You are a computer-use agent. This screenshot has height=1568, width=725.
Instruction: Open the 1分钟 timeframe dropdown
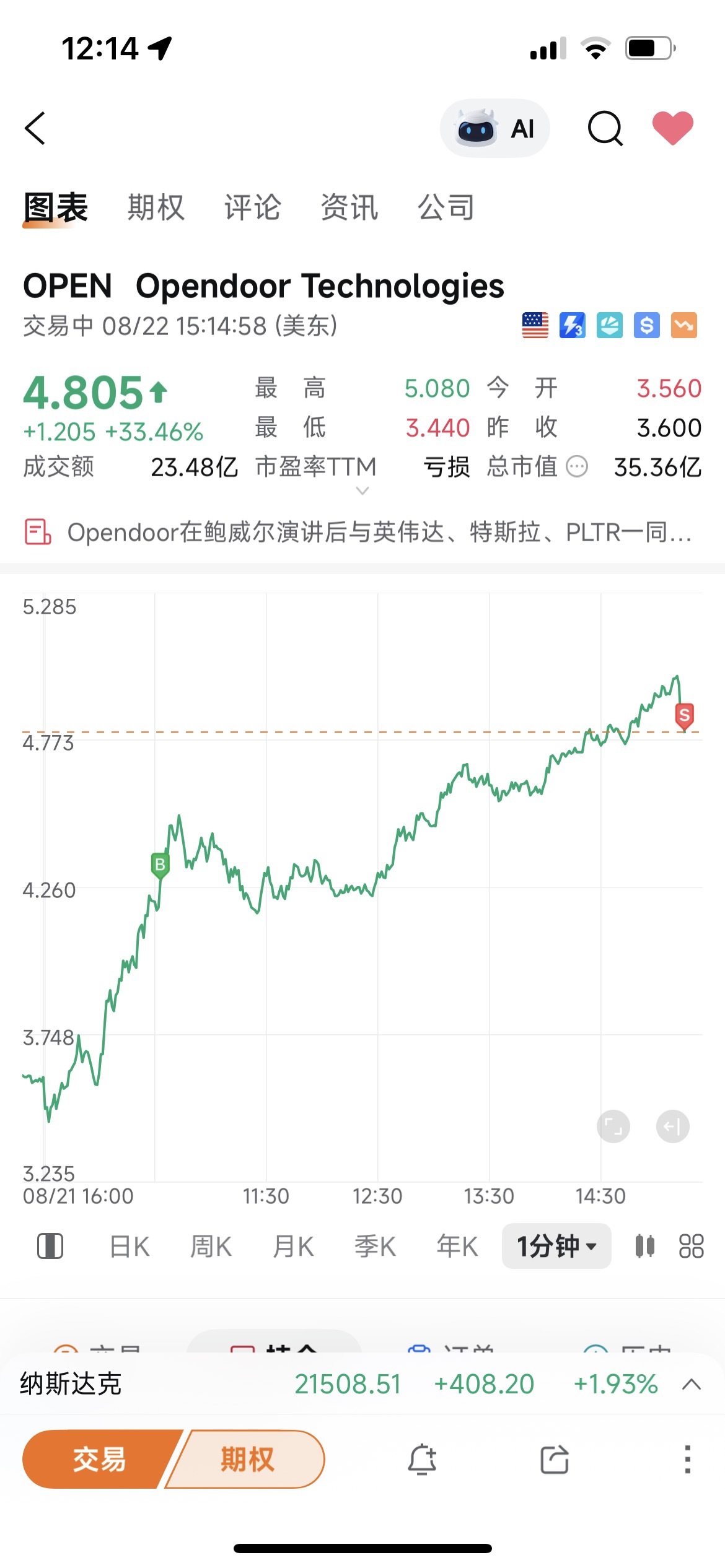coord(556,1245)
